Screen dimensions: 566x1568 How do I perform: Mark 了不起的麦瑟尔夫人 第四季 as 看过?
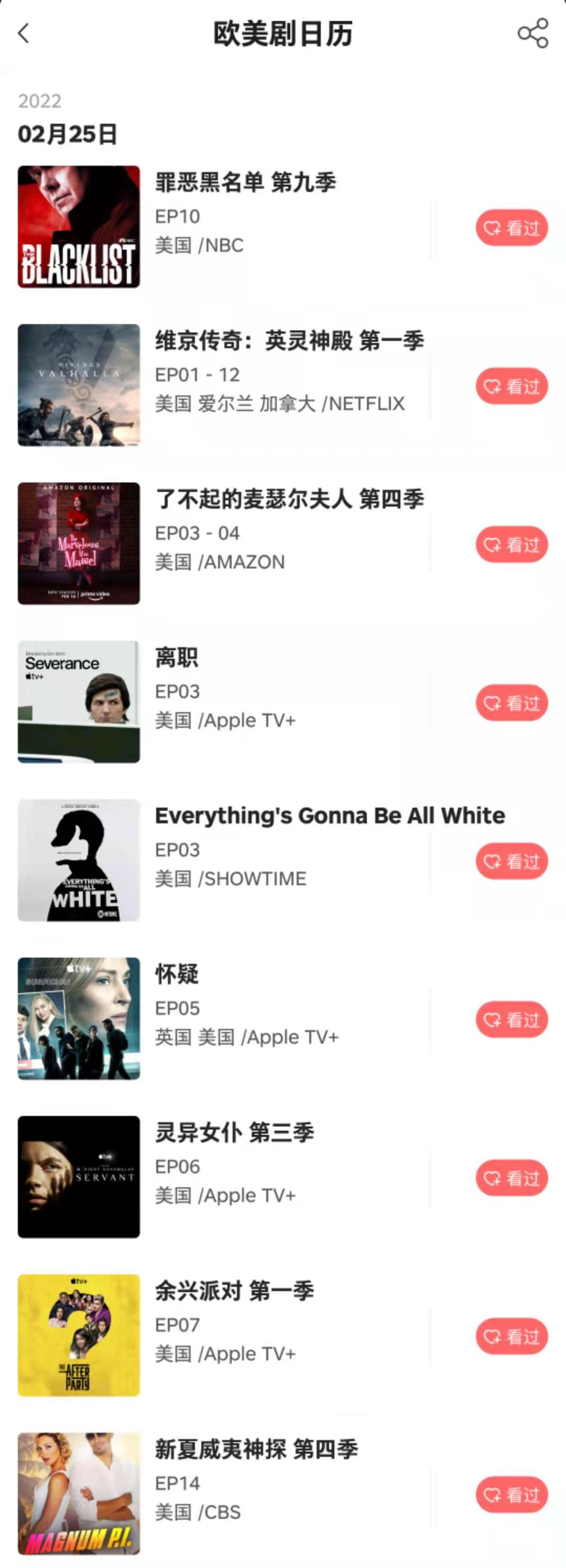[x=511, y=544]
